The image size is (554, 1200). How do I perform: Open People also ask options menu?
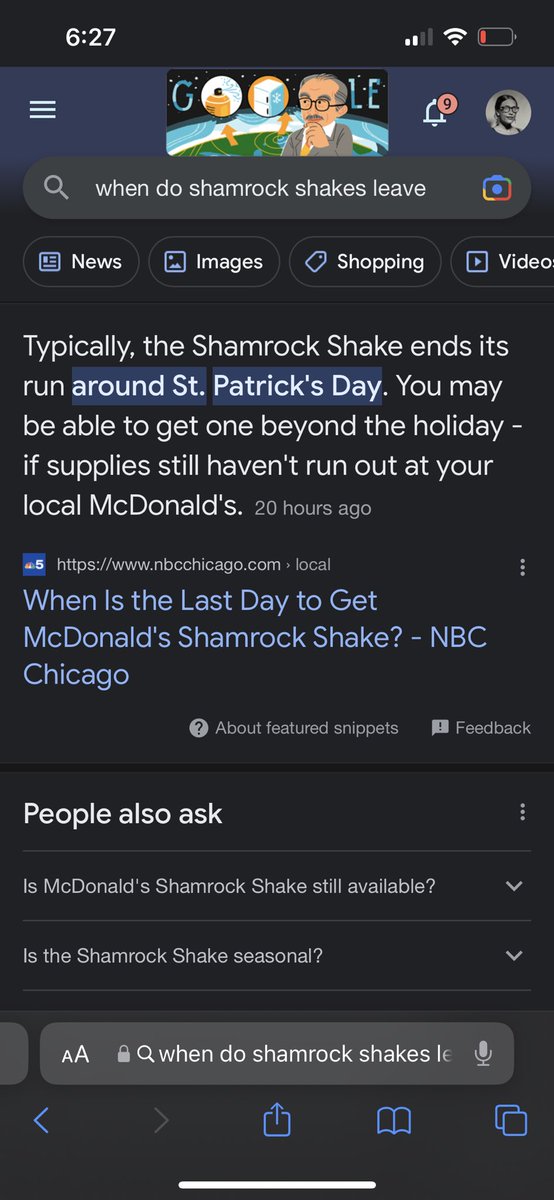click(x=522, y=812)
